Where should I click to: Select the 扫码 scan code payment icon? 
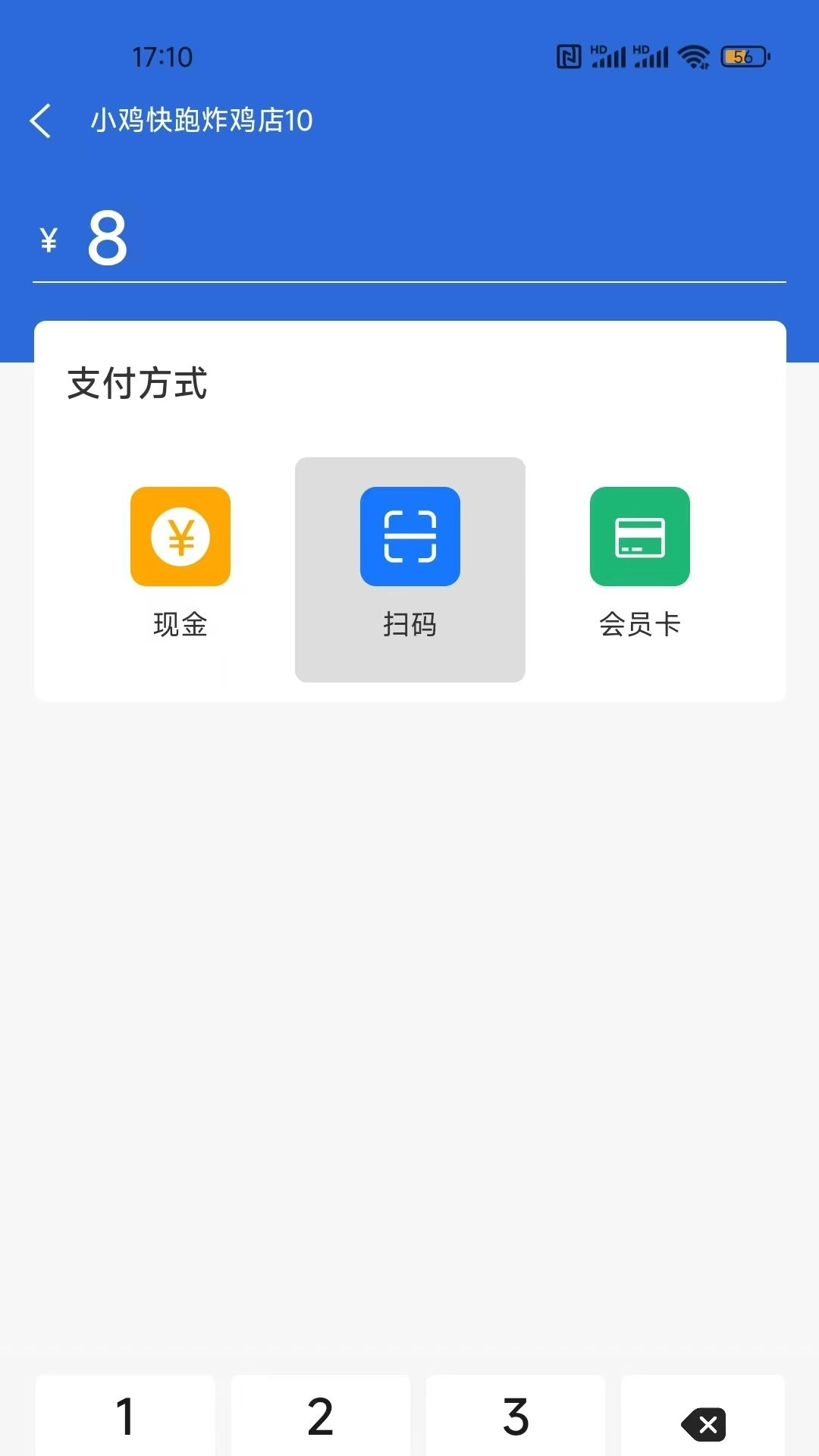(409, 536)
